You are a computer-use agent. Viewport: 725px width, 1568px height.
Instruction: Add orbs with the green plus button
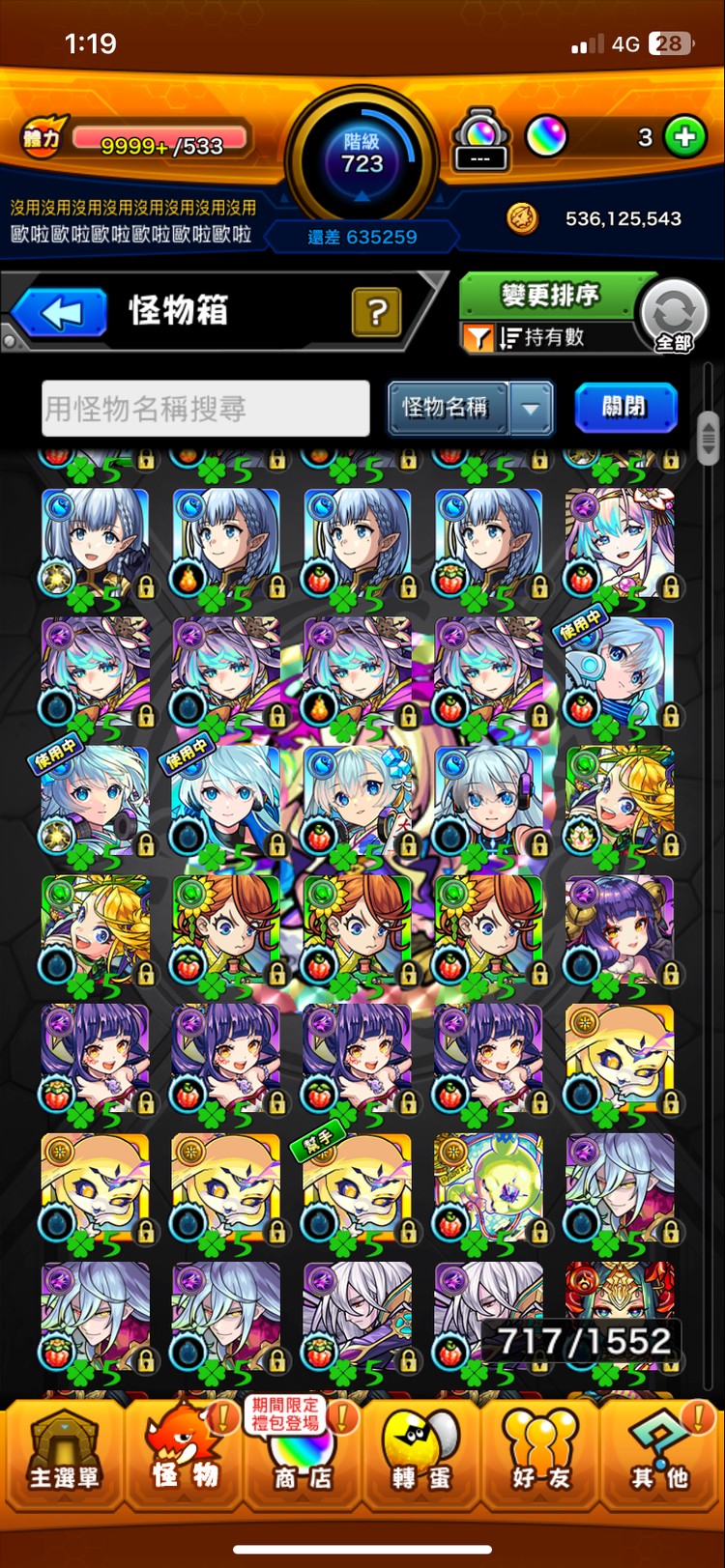pyautogui.click(x=685, y=137)
